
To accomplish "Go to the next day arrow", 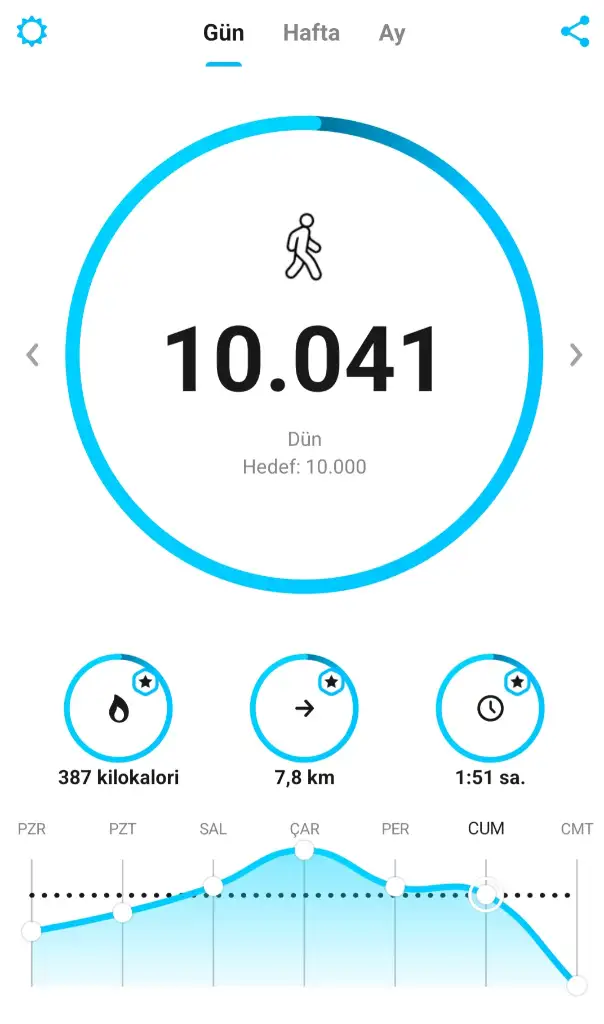I will coord(575,354).
